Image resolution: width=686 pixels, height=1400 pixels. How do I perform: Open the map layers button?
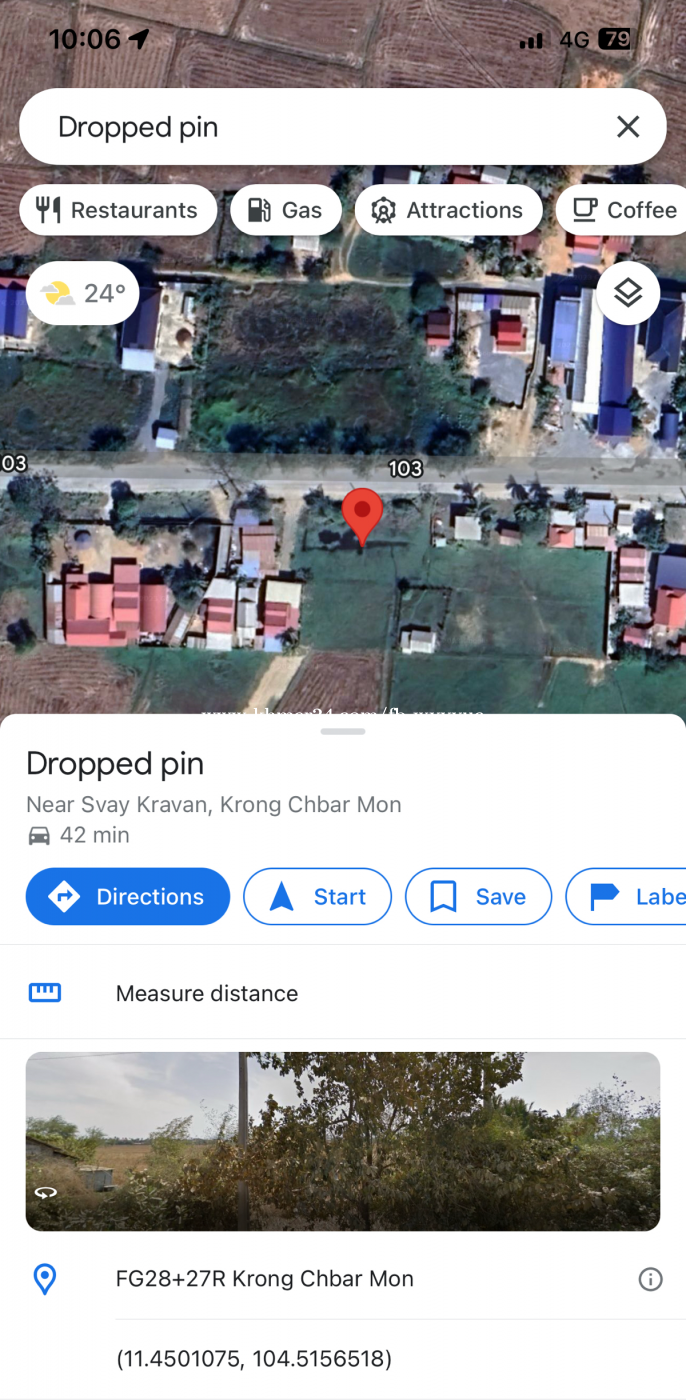coord(628,293)
